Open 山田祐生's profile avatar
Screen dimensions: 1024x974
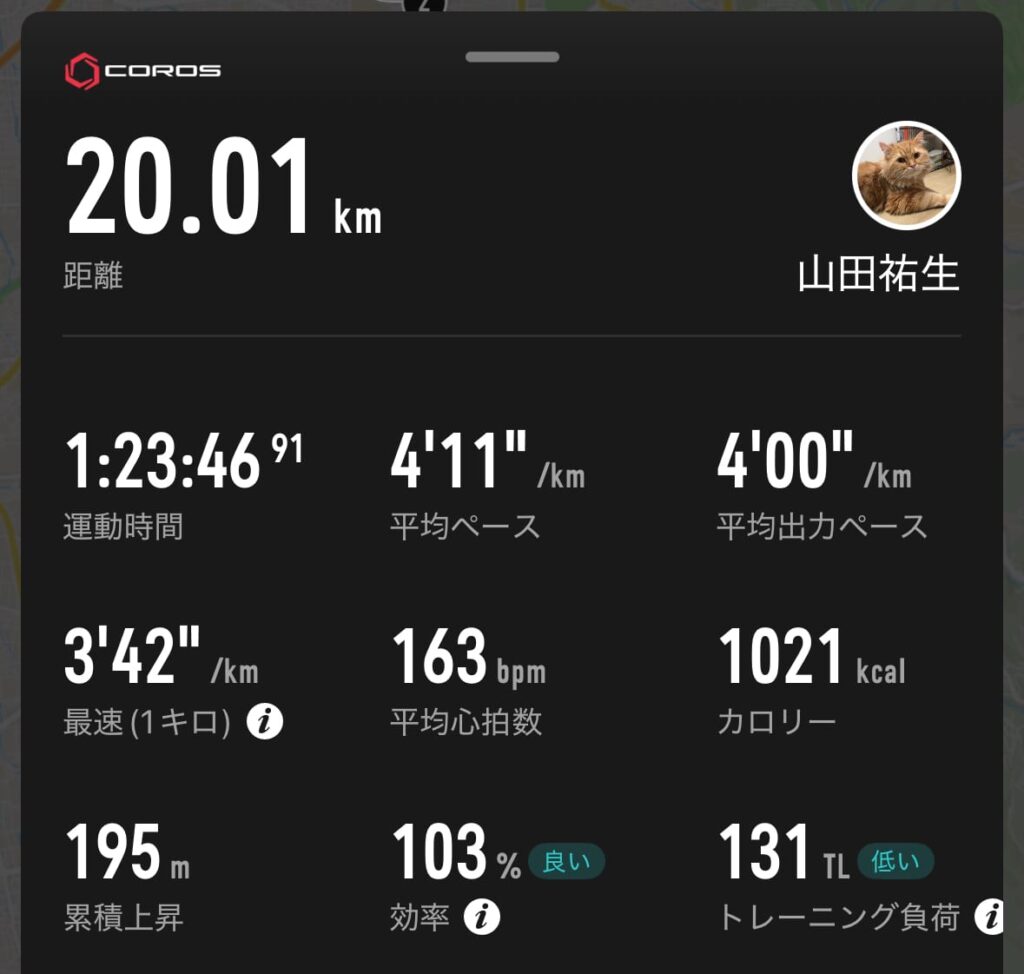(x=906, y=176)
